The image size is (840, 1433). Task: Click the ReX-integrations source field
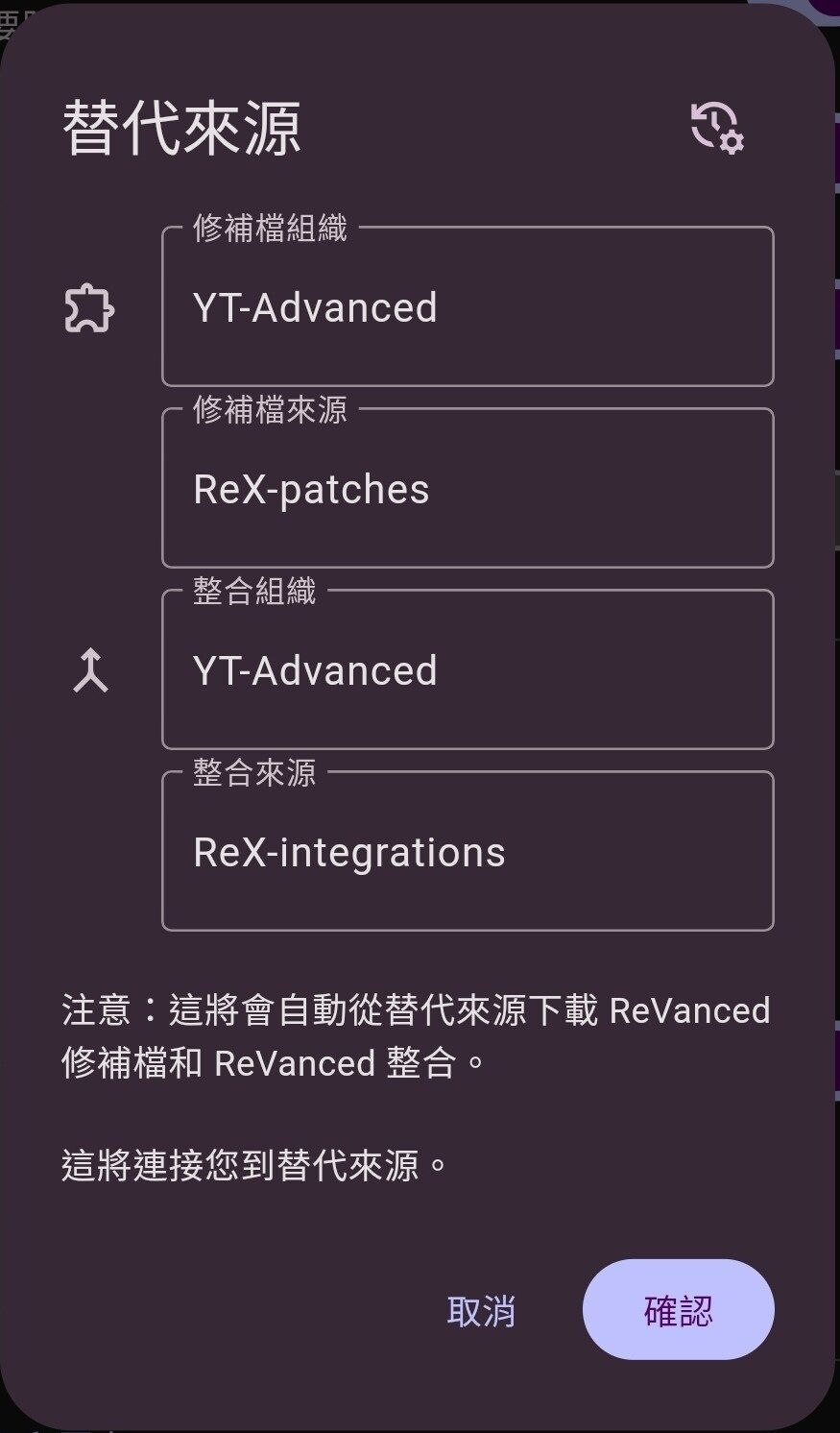pos(468,851)
